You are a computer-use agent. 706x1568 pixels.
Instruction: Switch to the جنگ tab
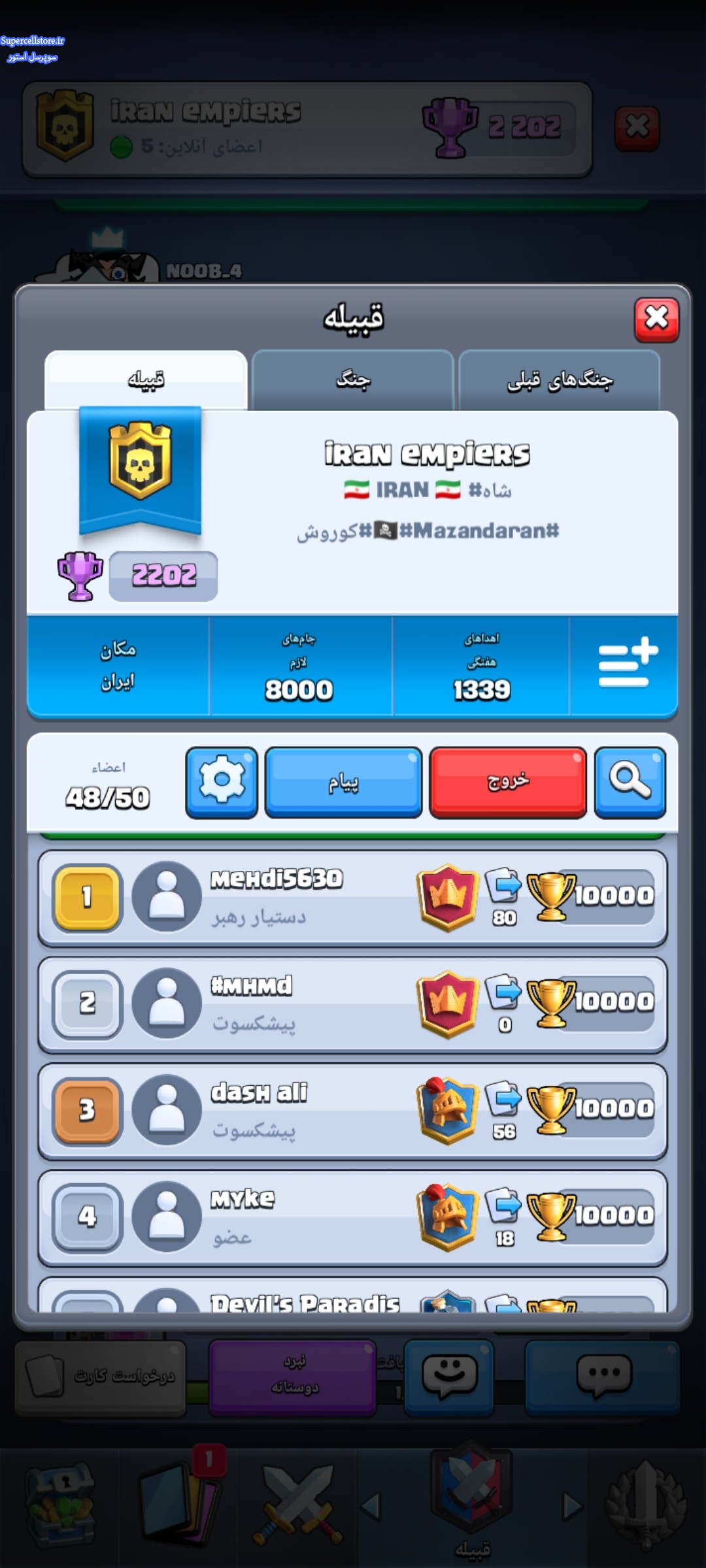[353, 380]
